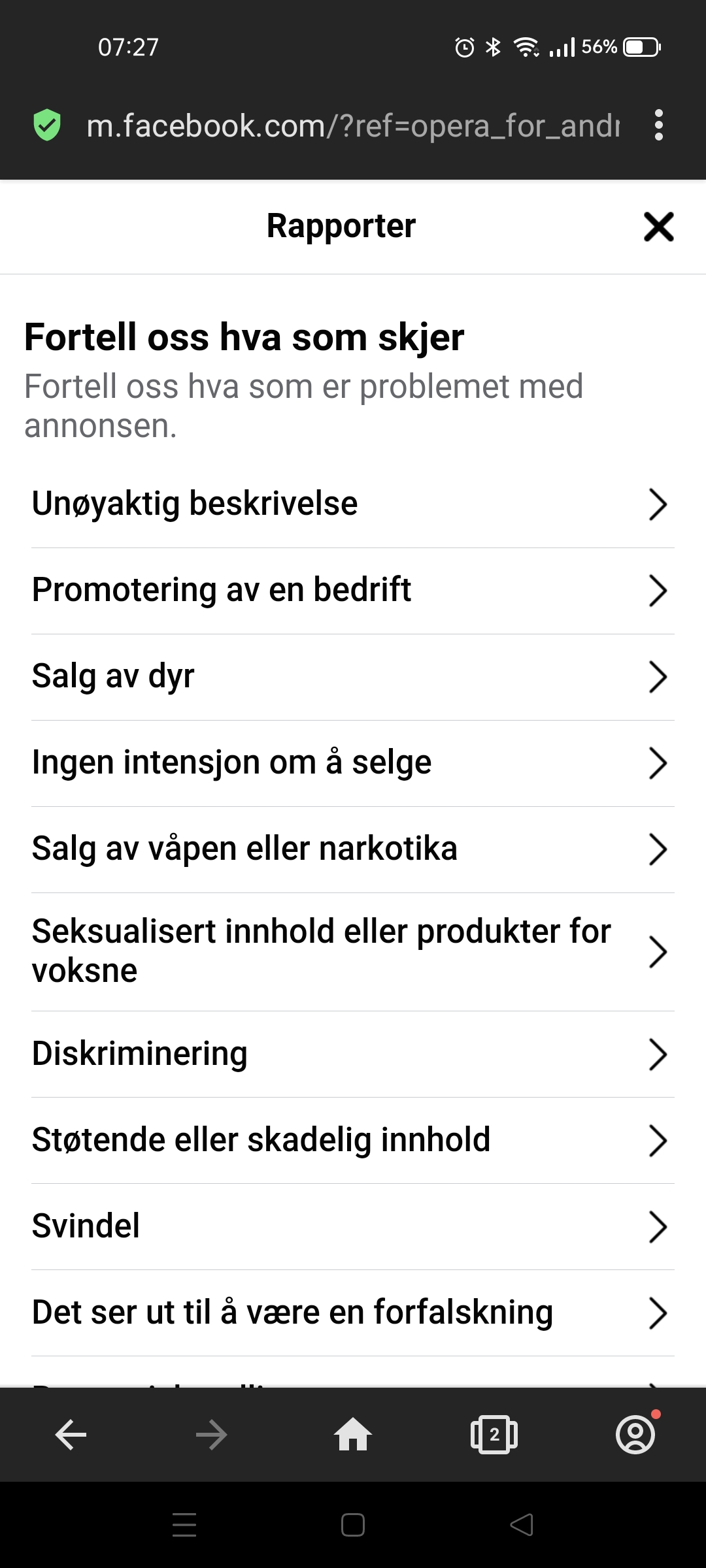Tap the address bar URL

[x=353, y=125]
